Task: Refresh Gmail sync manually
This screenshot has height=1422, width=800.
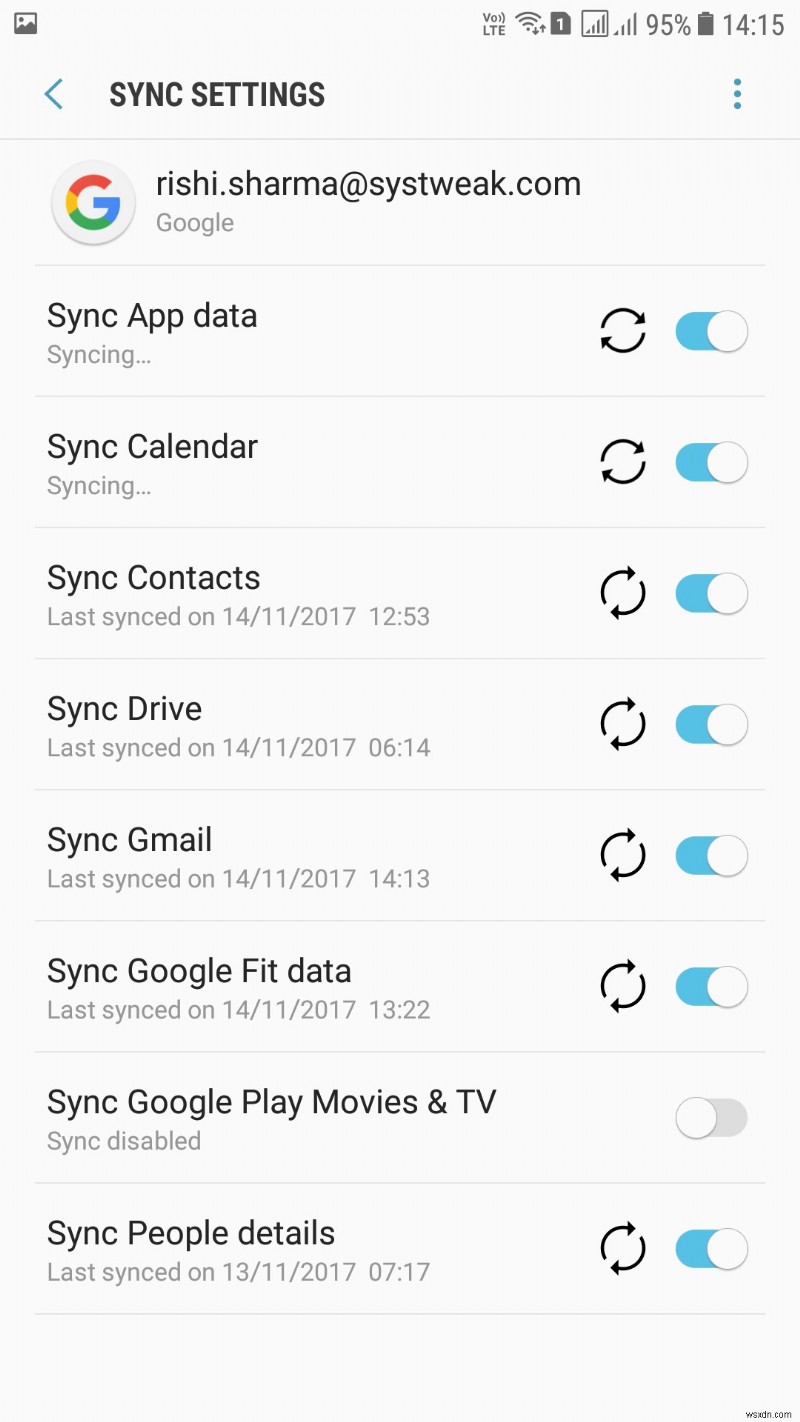Action: click(x=622, y=855)
